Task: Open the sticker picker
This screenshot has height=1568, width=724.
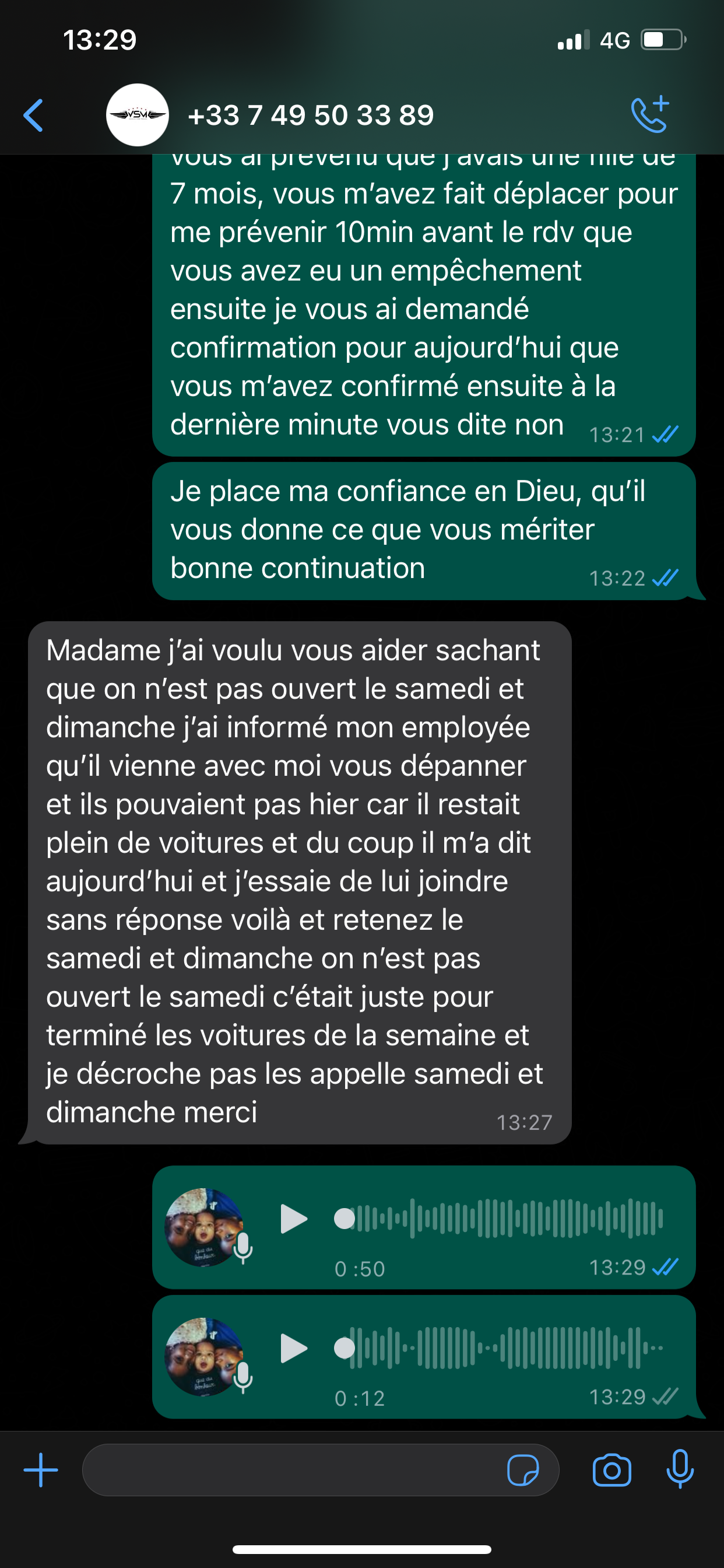Action: (523, 1470)
